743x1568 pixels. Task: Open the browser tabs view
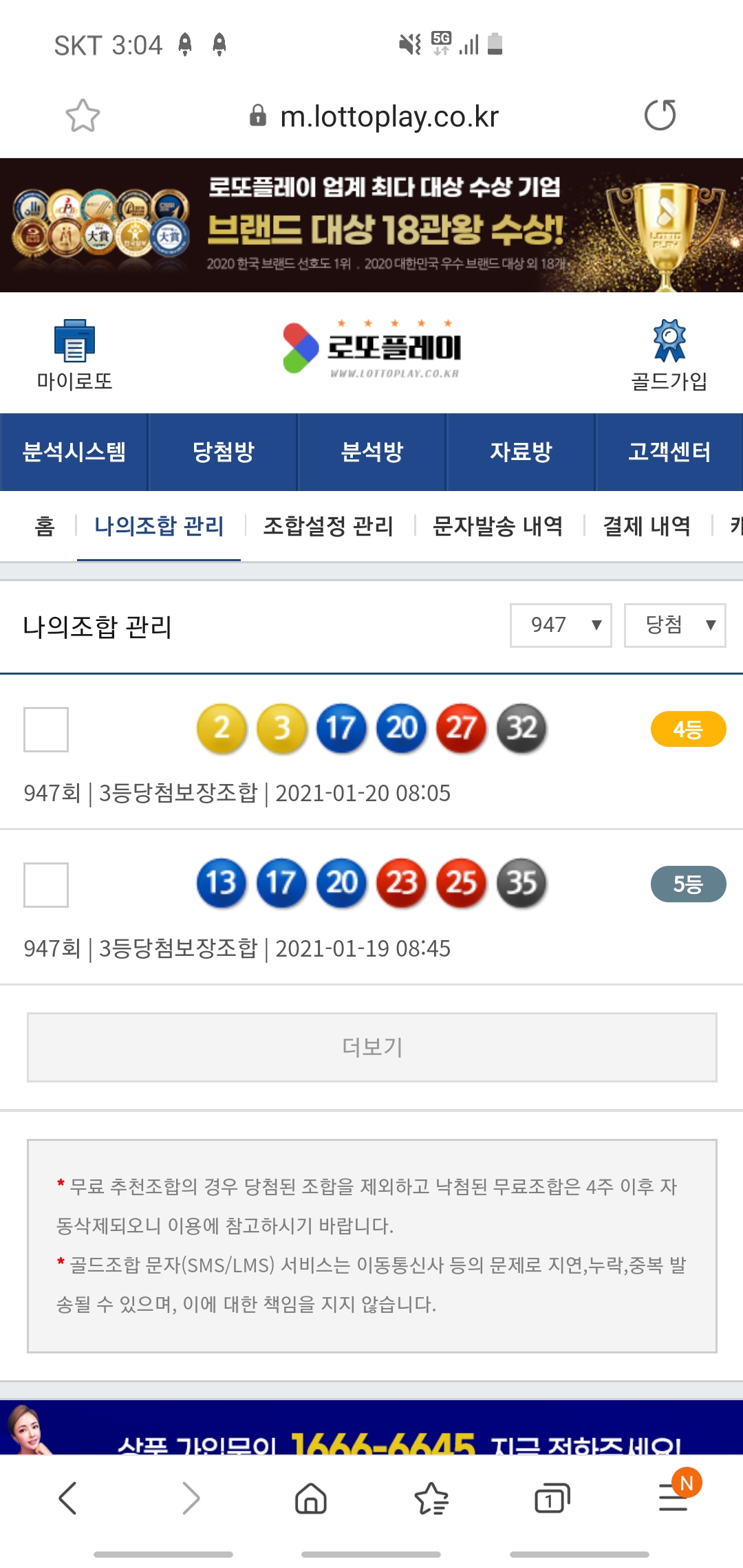click(x=552, y=1498)
